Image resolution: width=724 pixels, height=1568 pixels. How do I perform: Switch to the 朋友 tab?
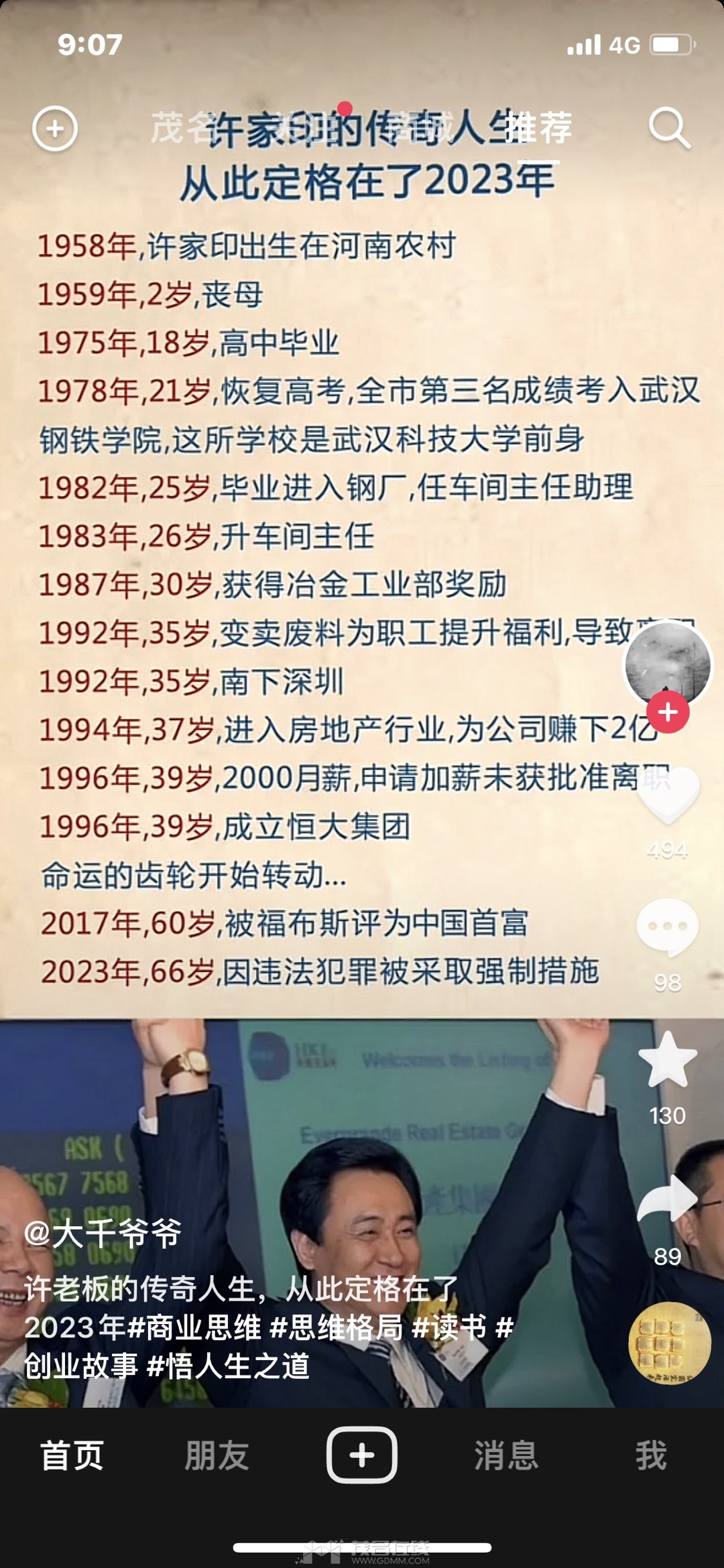pyautogui.click(x=217, y=1455)
